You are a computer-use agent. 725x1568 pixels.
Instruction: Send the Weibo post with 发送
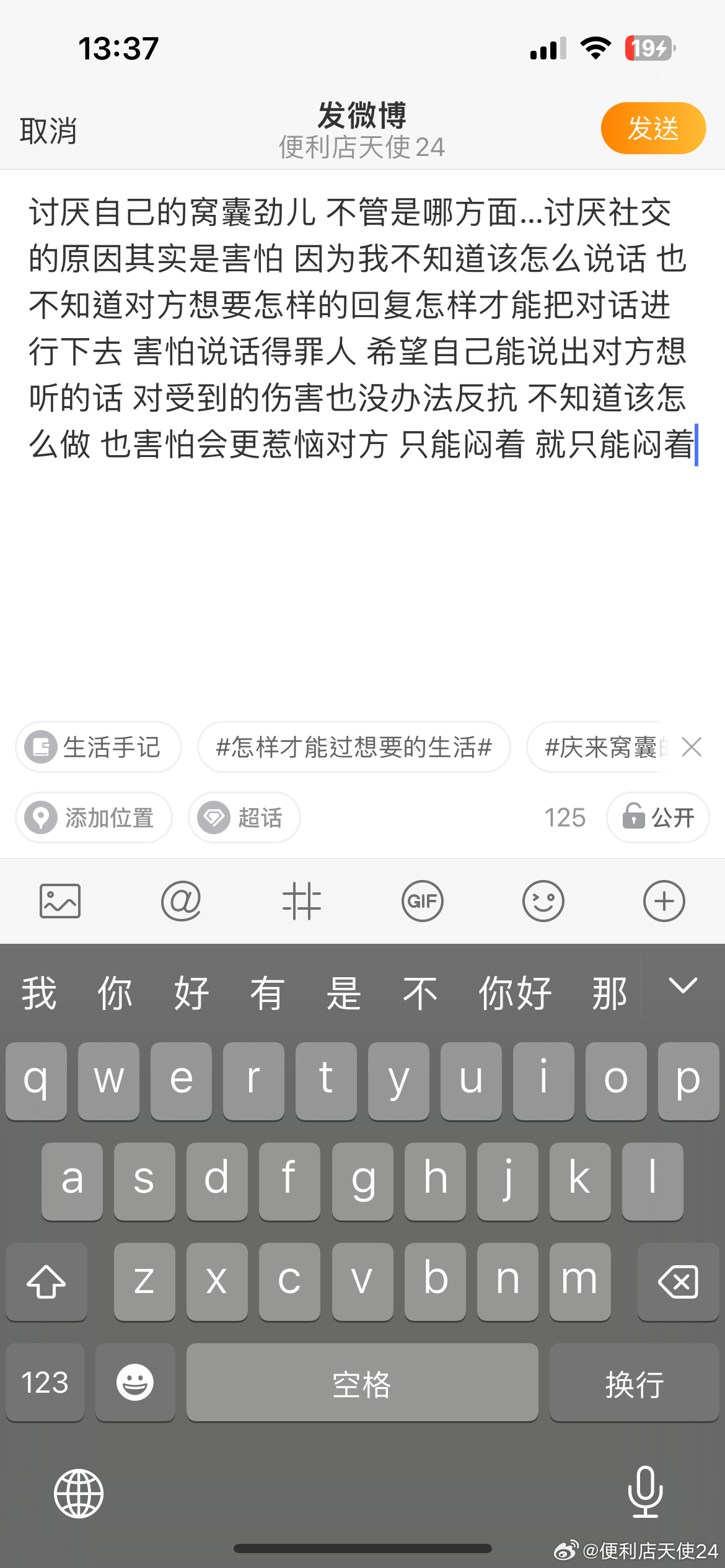652,128
